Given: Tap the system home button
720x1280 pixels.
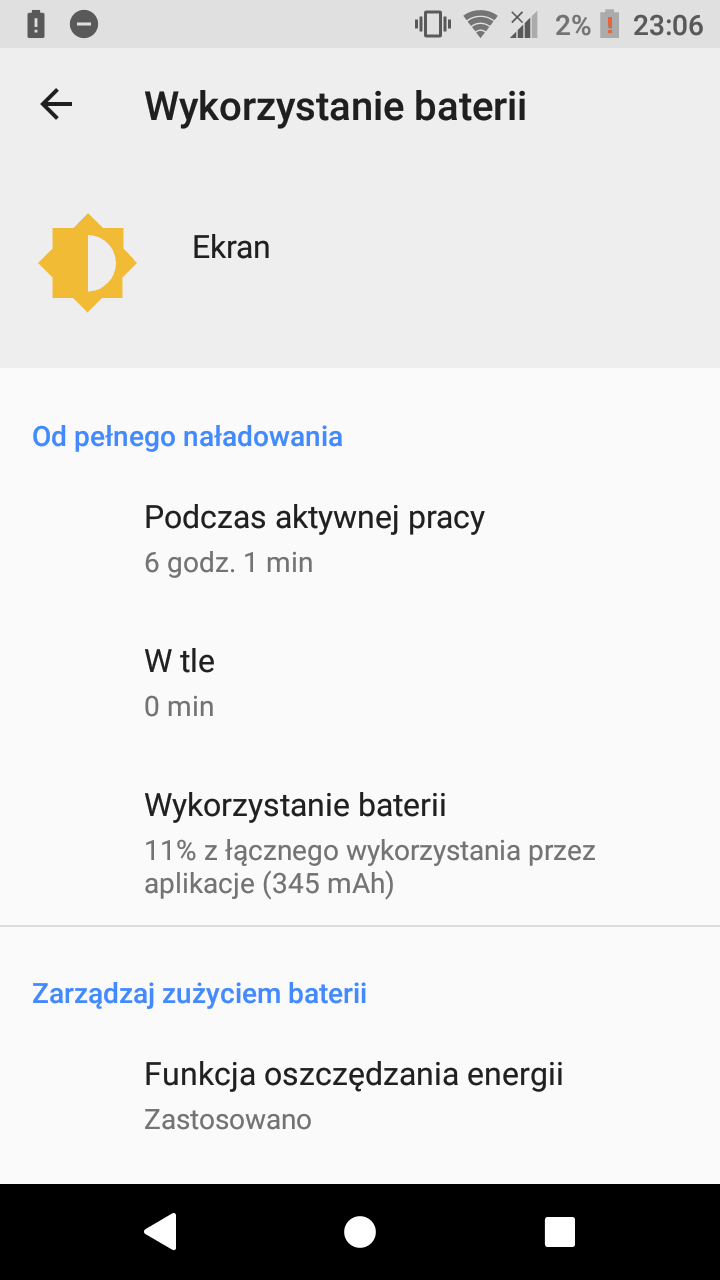Looking at the screenshot, I should 360,1232.
